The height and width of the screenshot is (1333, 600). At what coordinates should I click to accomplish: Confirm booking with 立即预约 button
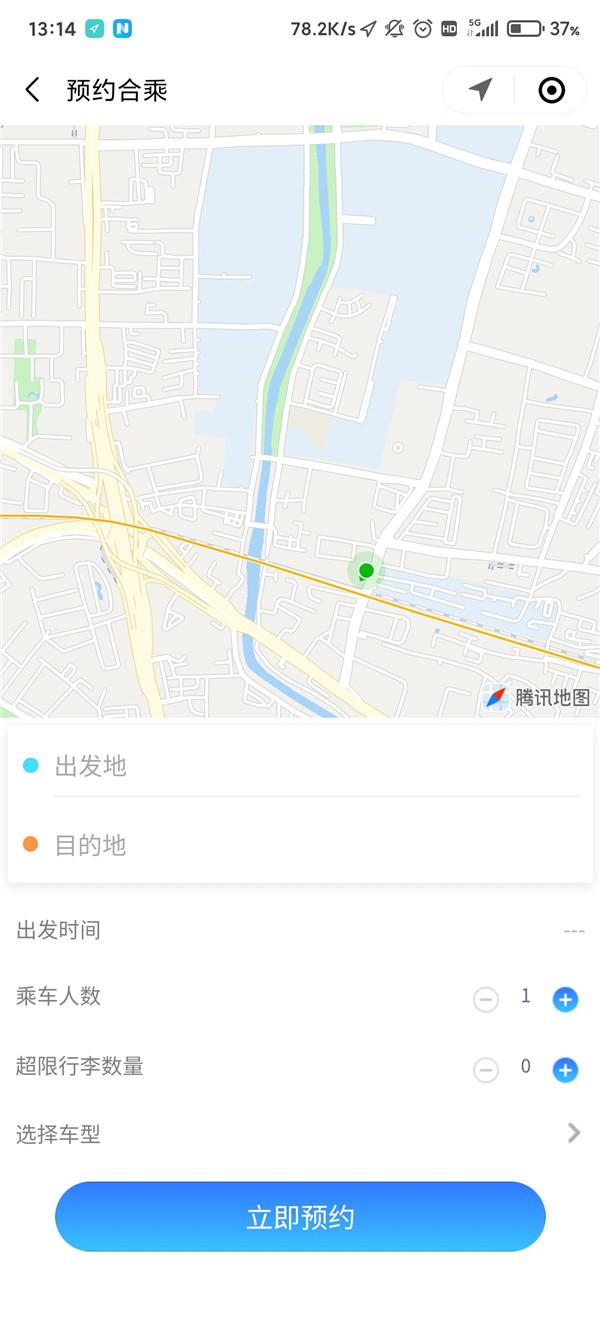(x=300, y=1217)
